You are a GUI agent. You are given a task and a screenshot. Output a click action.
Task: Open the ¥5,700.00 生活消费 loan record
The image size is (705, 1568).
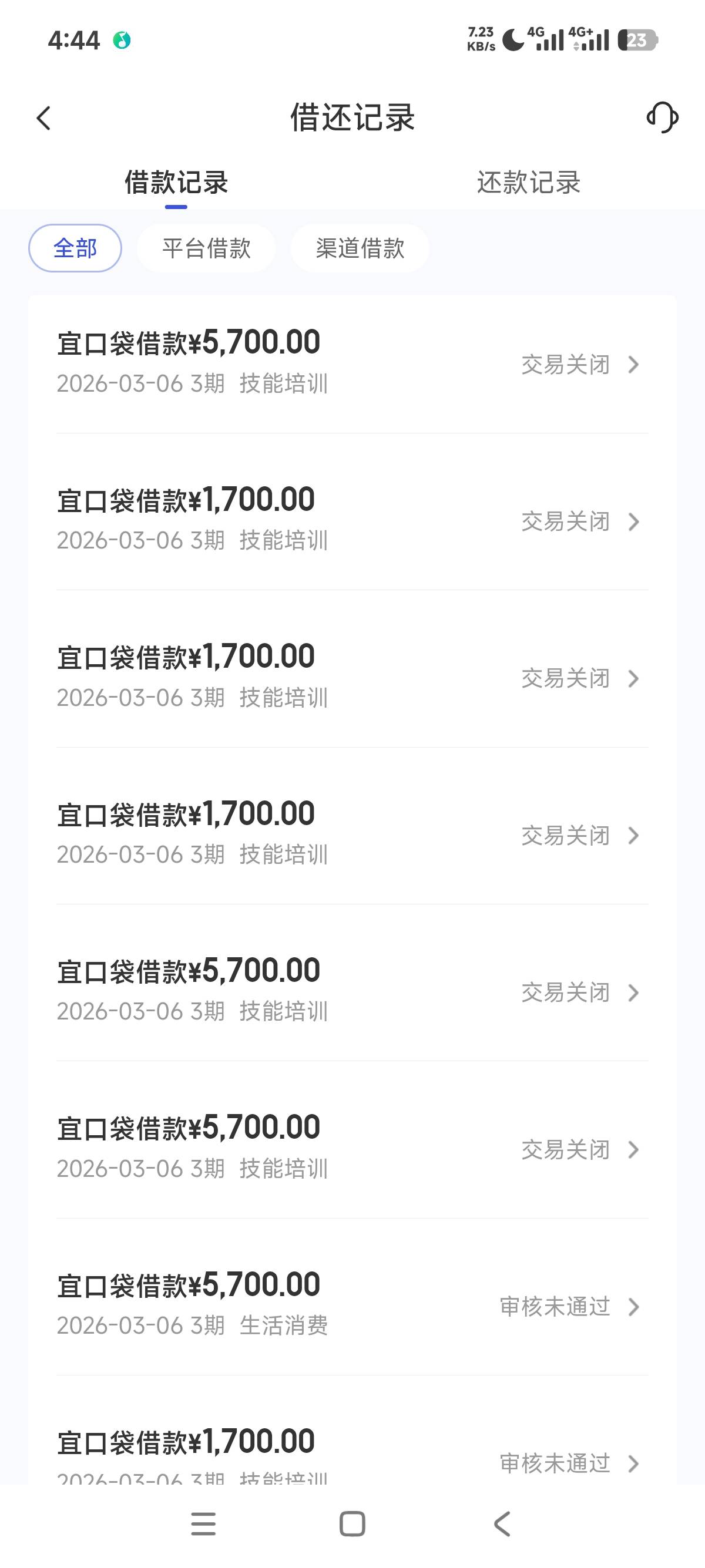click(352, 1305)
